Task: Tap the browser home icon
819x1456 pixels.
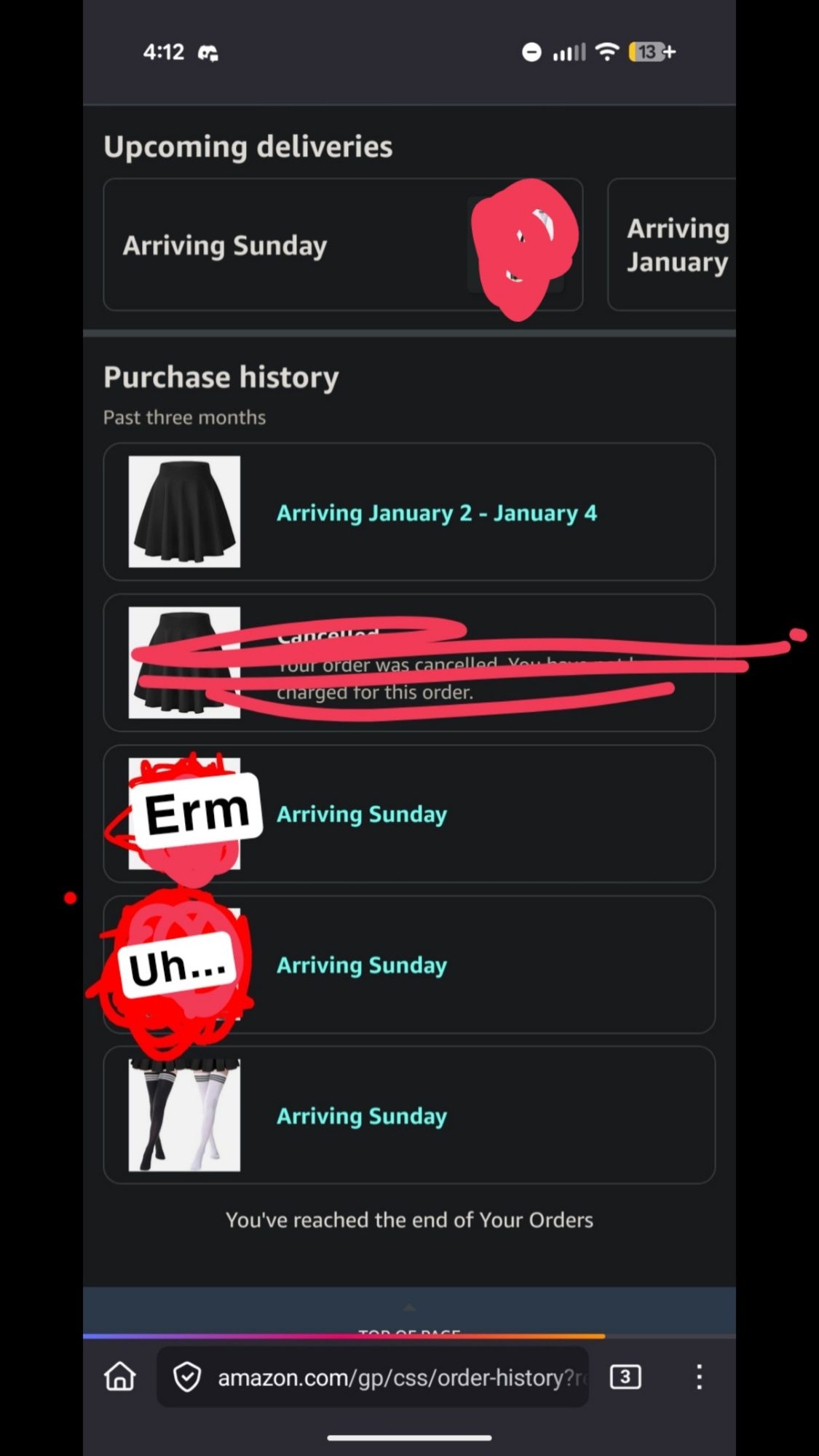Action: coord(120,1377)
